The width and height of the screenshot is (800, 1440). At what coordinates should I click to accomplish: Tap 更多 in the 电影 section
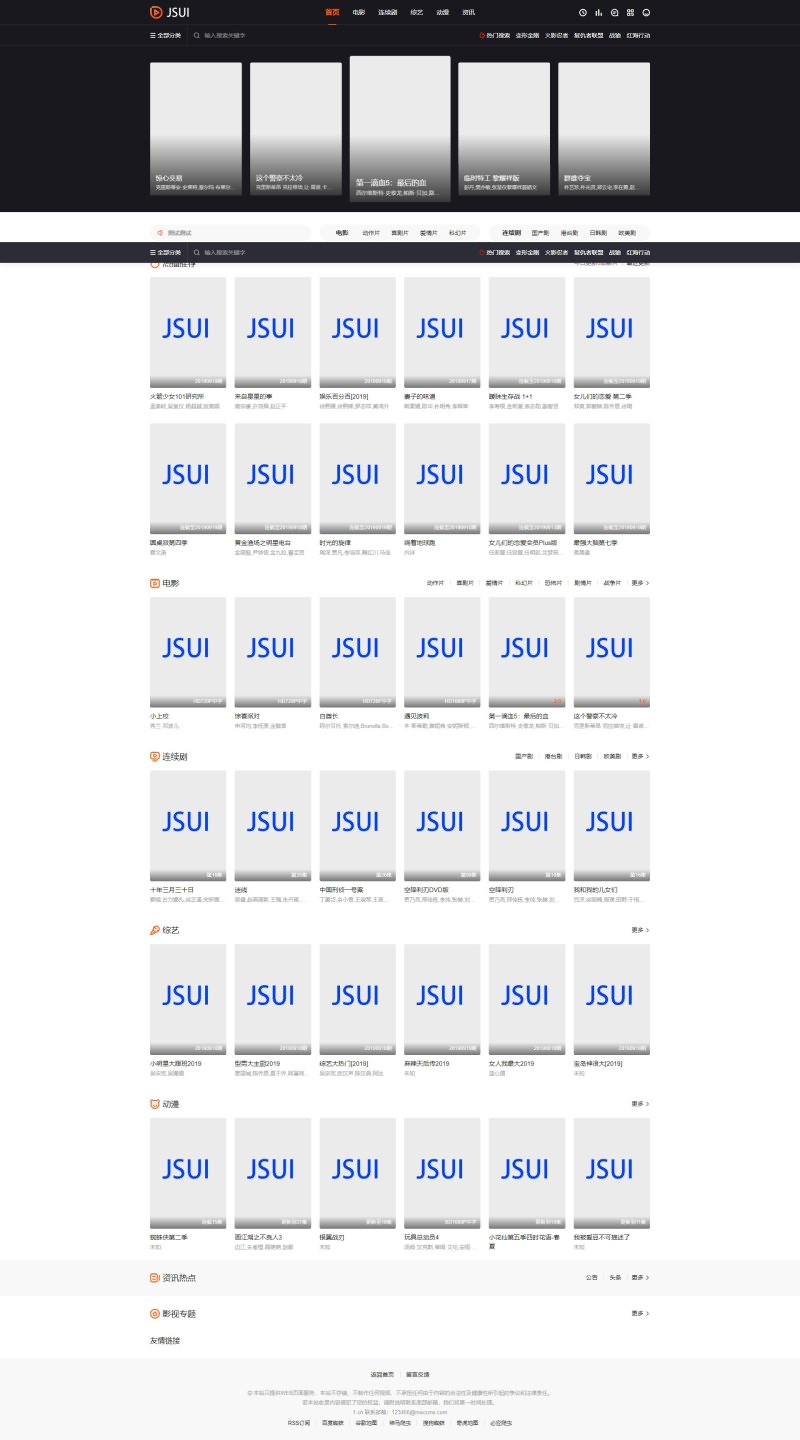pos(640,583)
